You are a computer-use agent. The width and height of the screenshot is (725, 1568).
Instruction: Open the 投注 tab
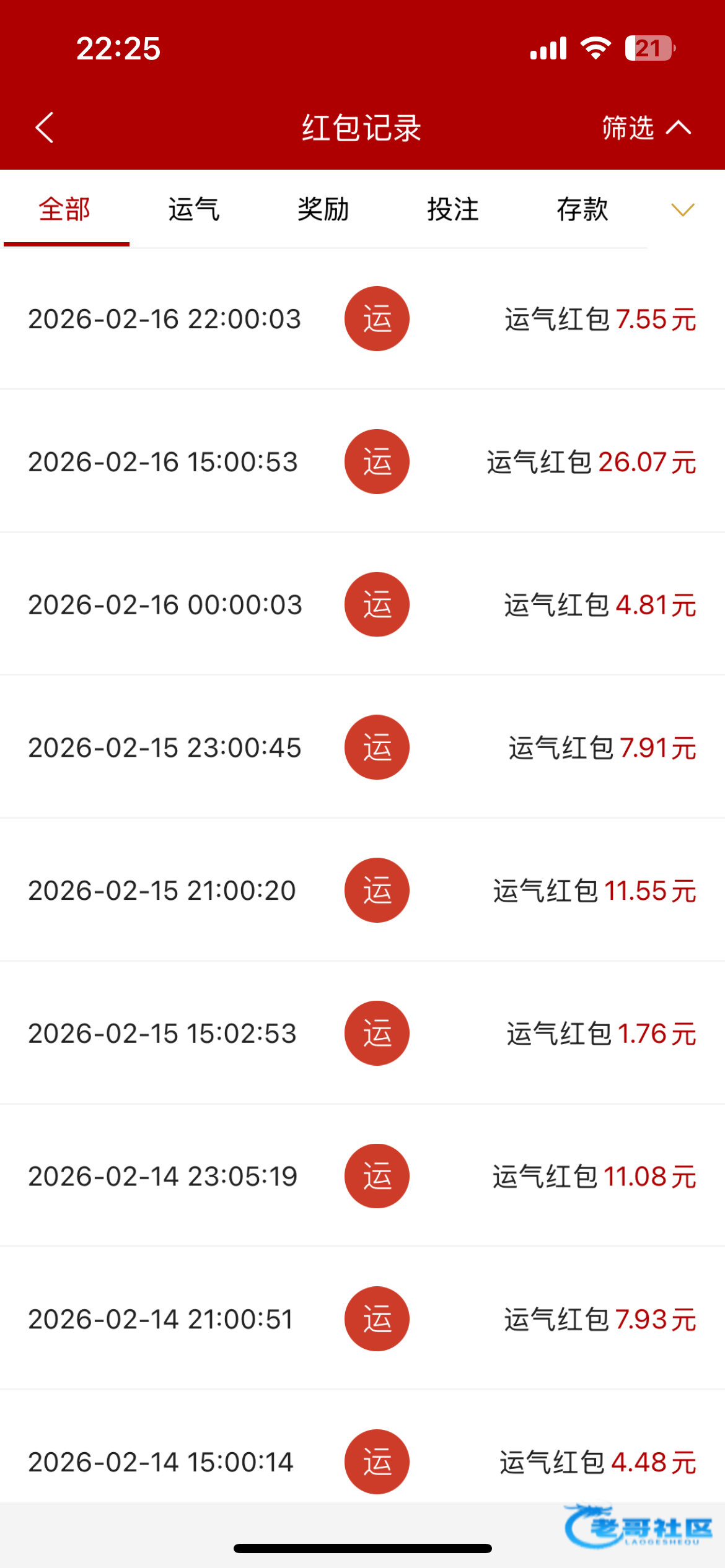[x=453, y=209]
